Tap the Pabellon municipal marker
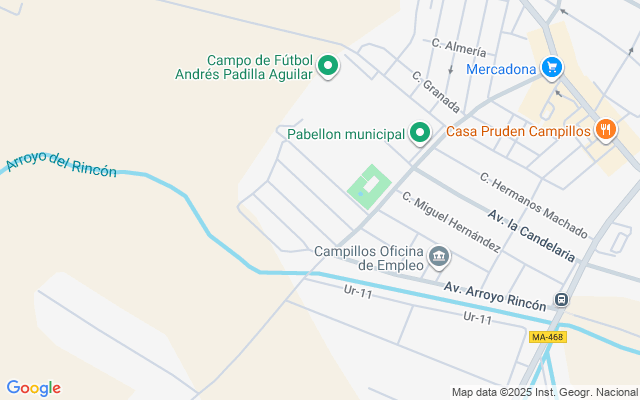 click(421, 133)
